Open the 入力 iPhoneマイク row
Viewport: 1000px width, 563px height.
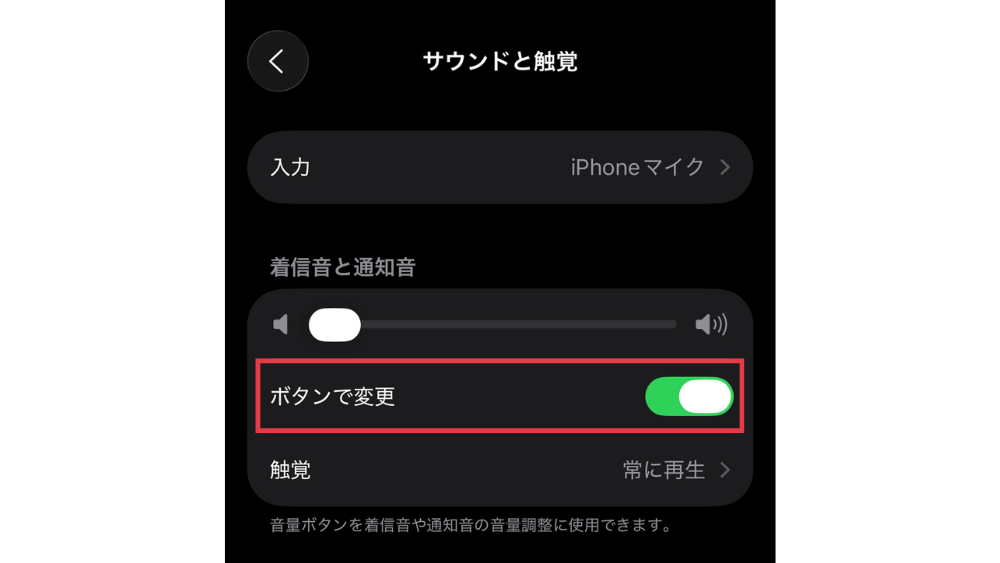[x=500, y=167]
